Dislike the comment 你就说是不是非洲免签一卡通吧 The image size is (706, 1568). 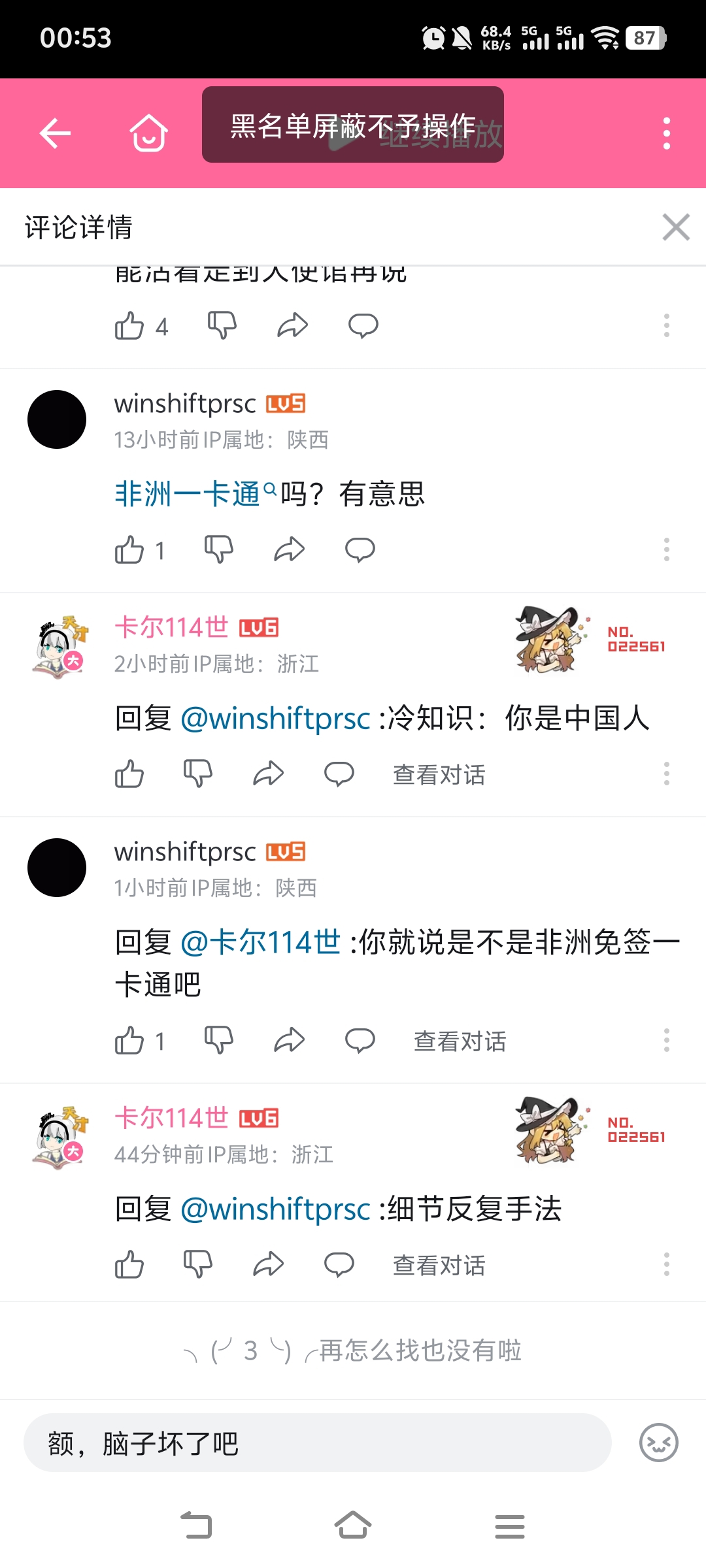219,1040
